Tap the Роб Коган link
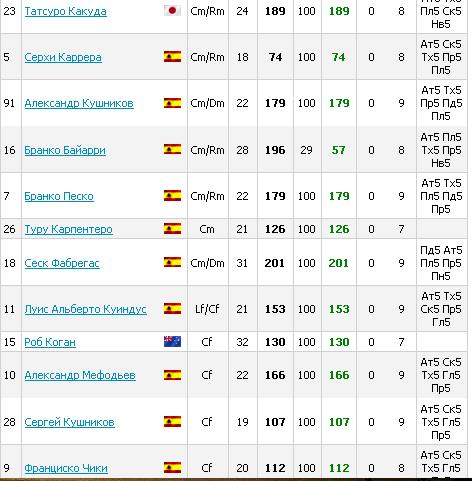This screenshot has width=472, height=481. [x=50, y=342]
